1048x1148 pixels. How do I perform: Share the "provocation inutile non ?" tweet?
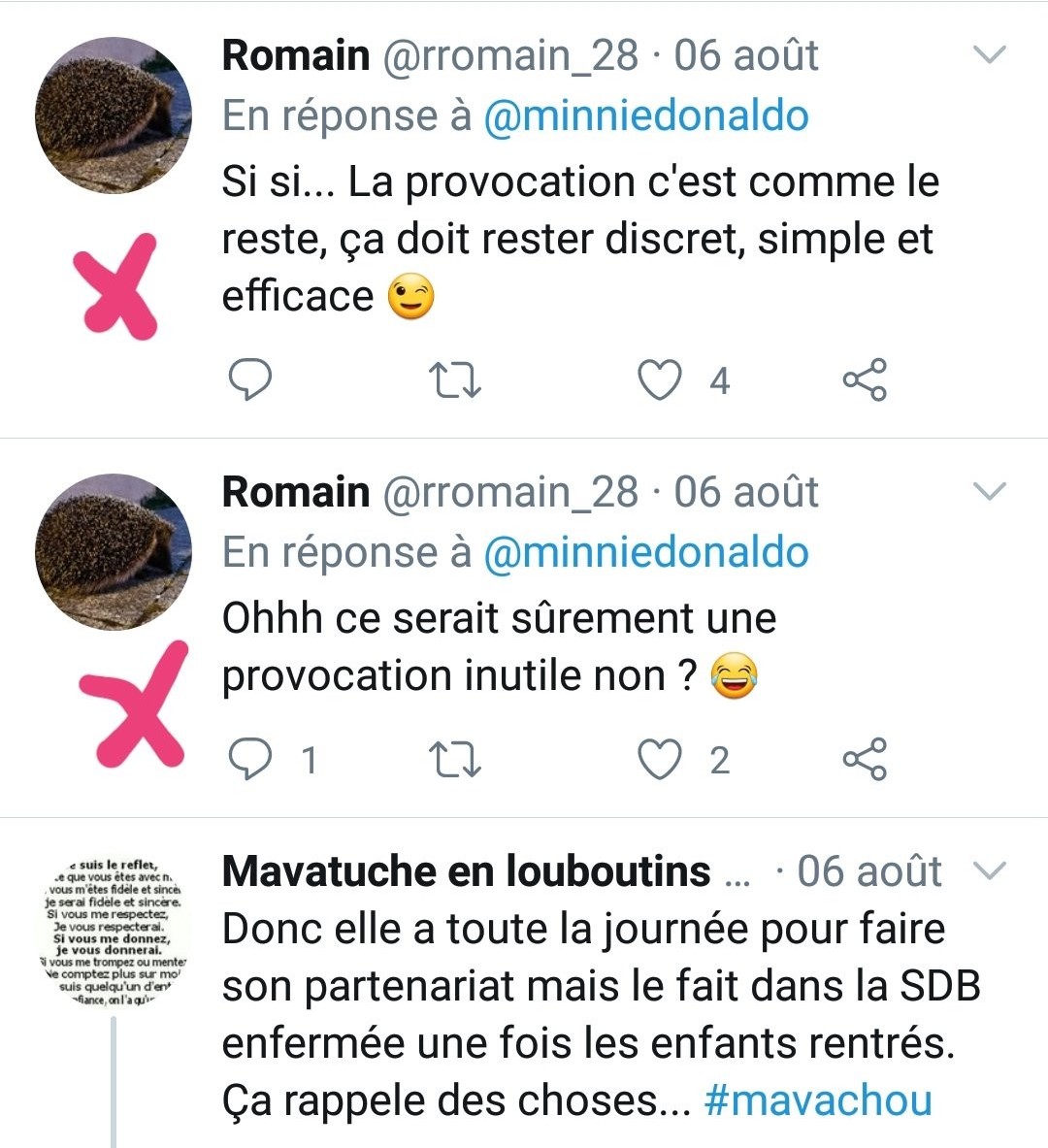click(864, 759)
